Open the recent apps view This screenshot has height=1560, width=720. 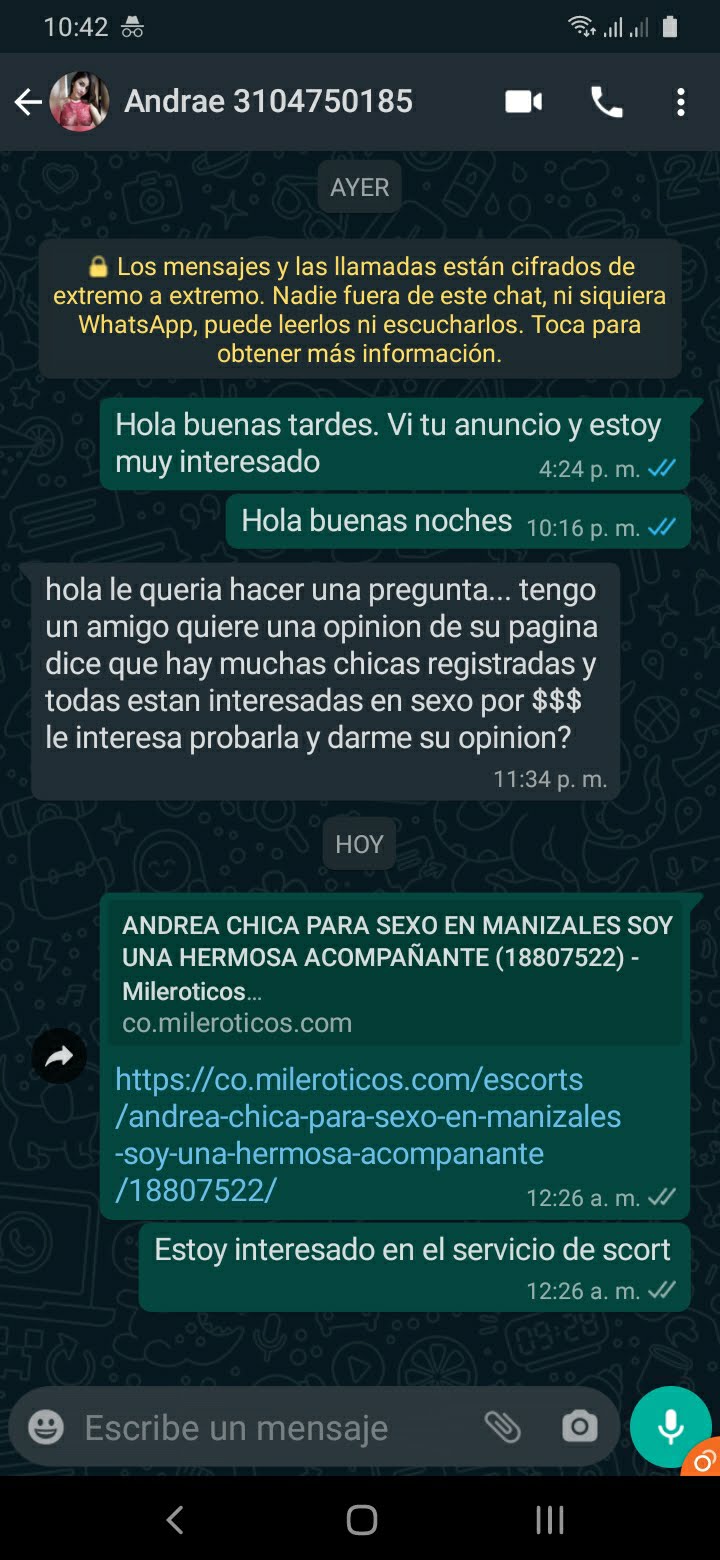click(549, 1520)
